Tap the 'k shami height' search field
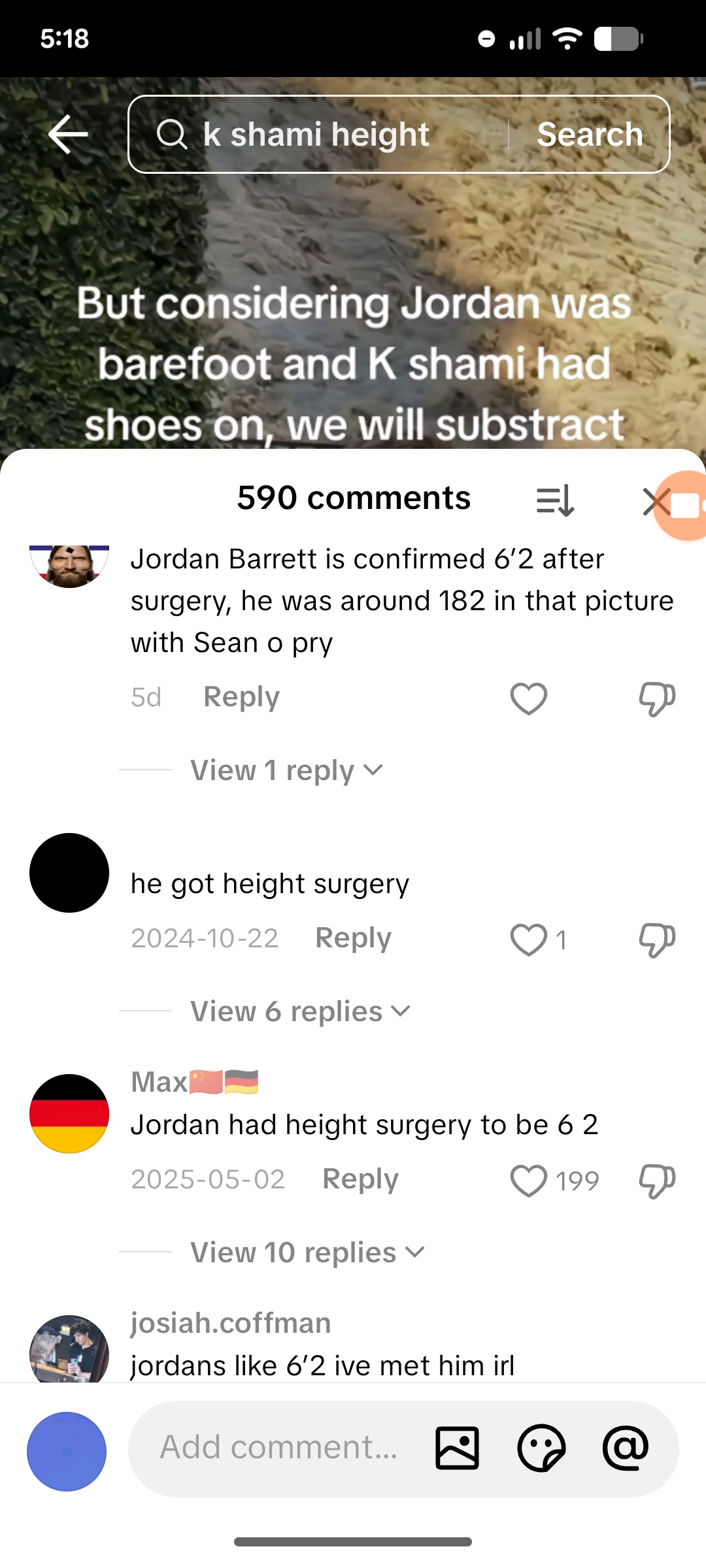Image resolution: width=706 pixels, height=1568 pixels. click(x=327, y=135)
